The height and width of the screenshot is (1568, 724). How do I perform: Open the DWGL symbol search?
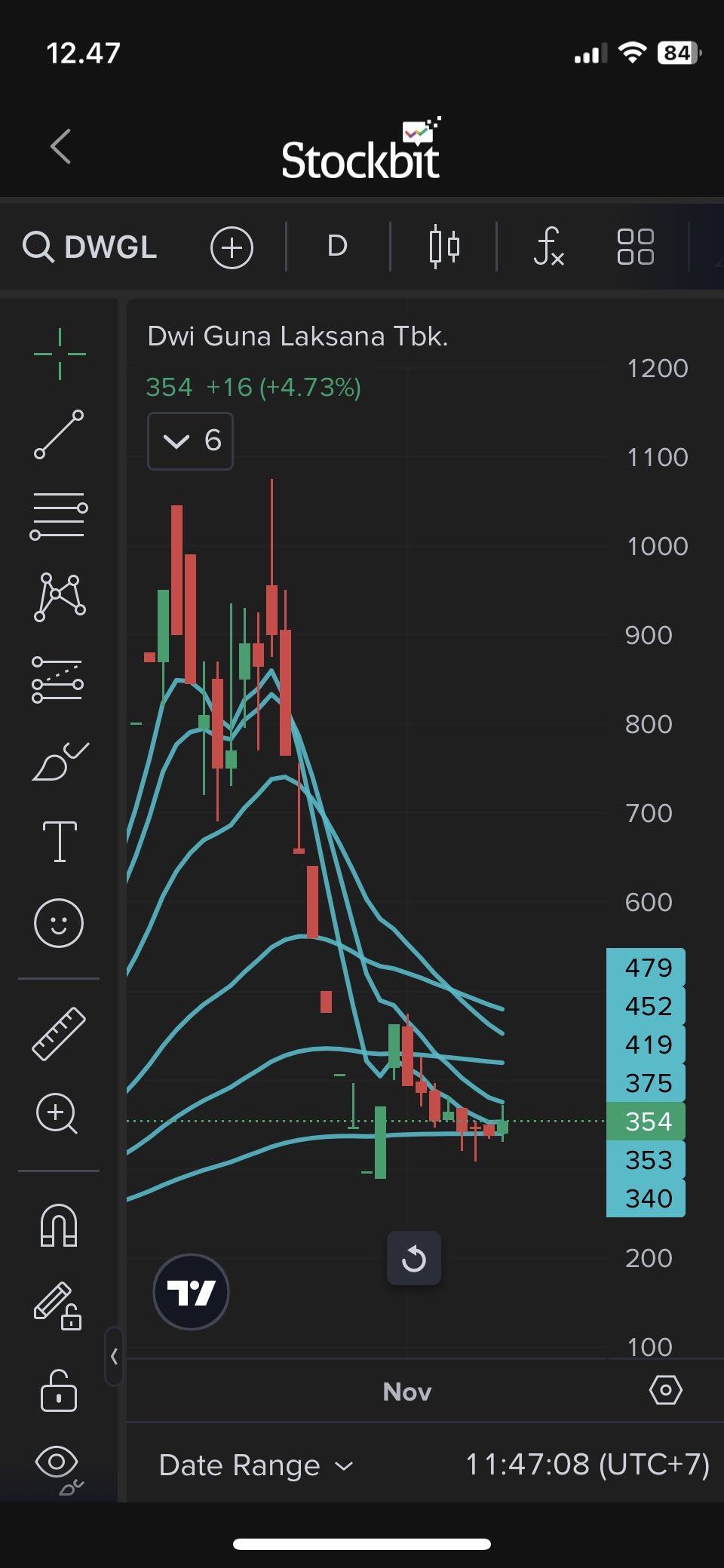tap(90, 247)
